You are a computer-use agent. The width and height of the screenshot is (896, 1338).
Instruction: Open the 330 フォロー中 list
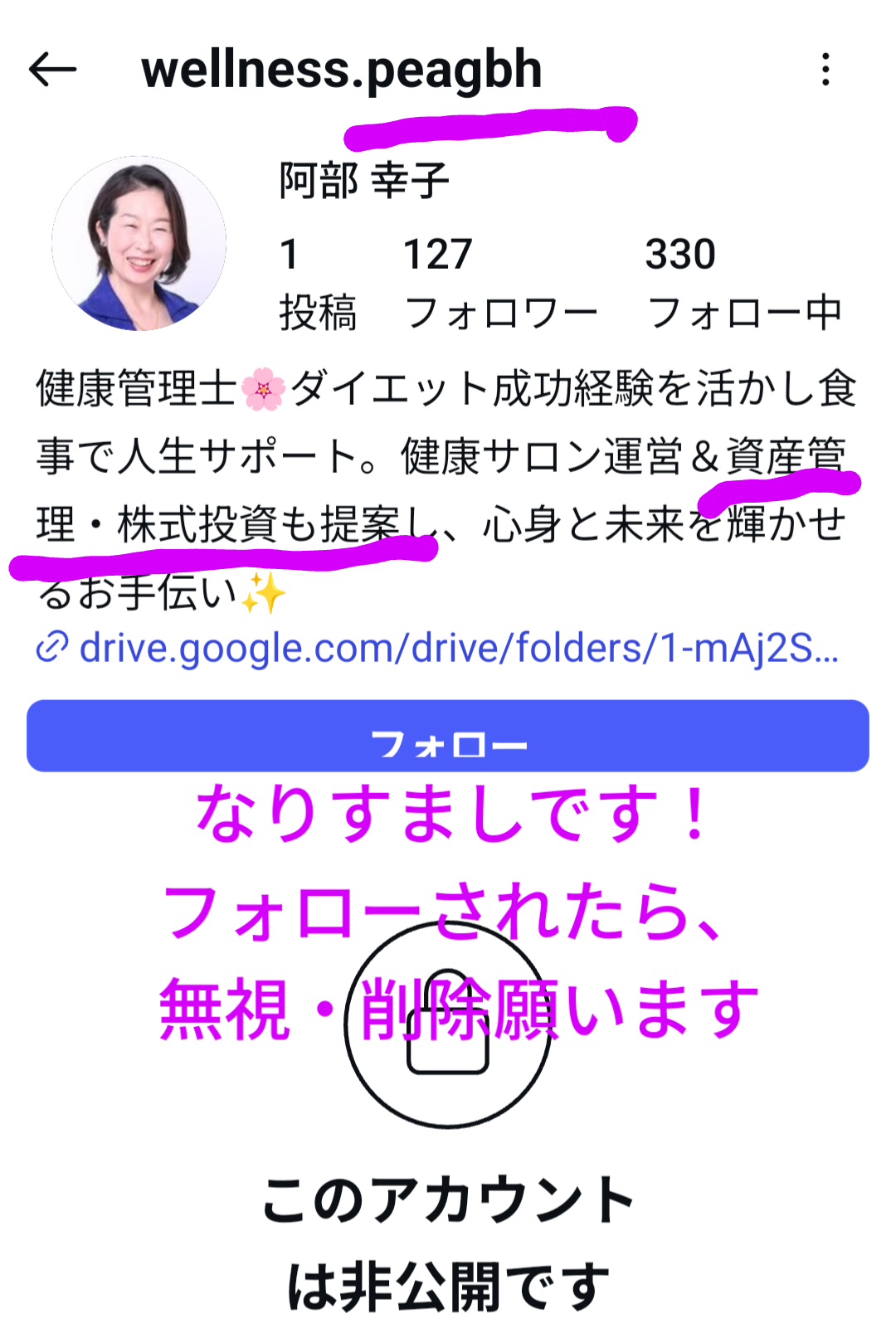point(743,284)
